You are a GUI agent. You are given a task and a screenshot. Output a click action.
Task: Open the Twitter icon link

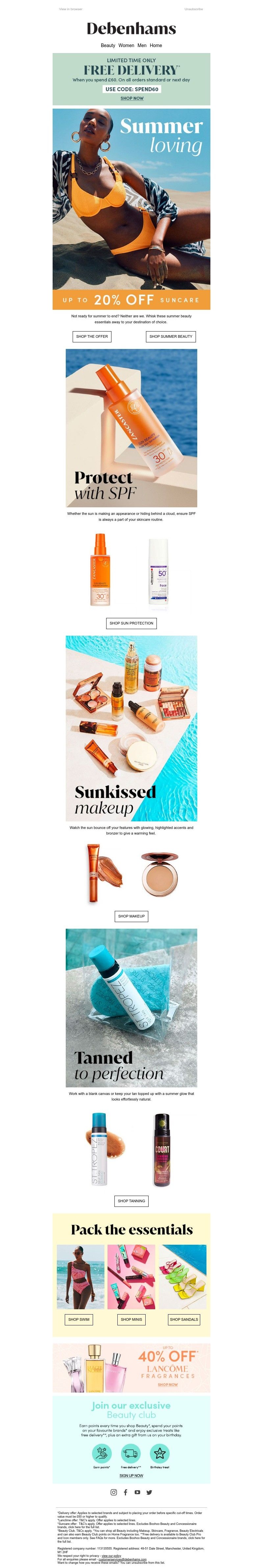click(x=149, y=1492)
